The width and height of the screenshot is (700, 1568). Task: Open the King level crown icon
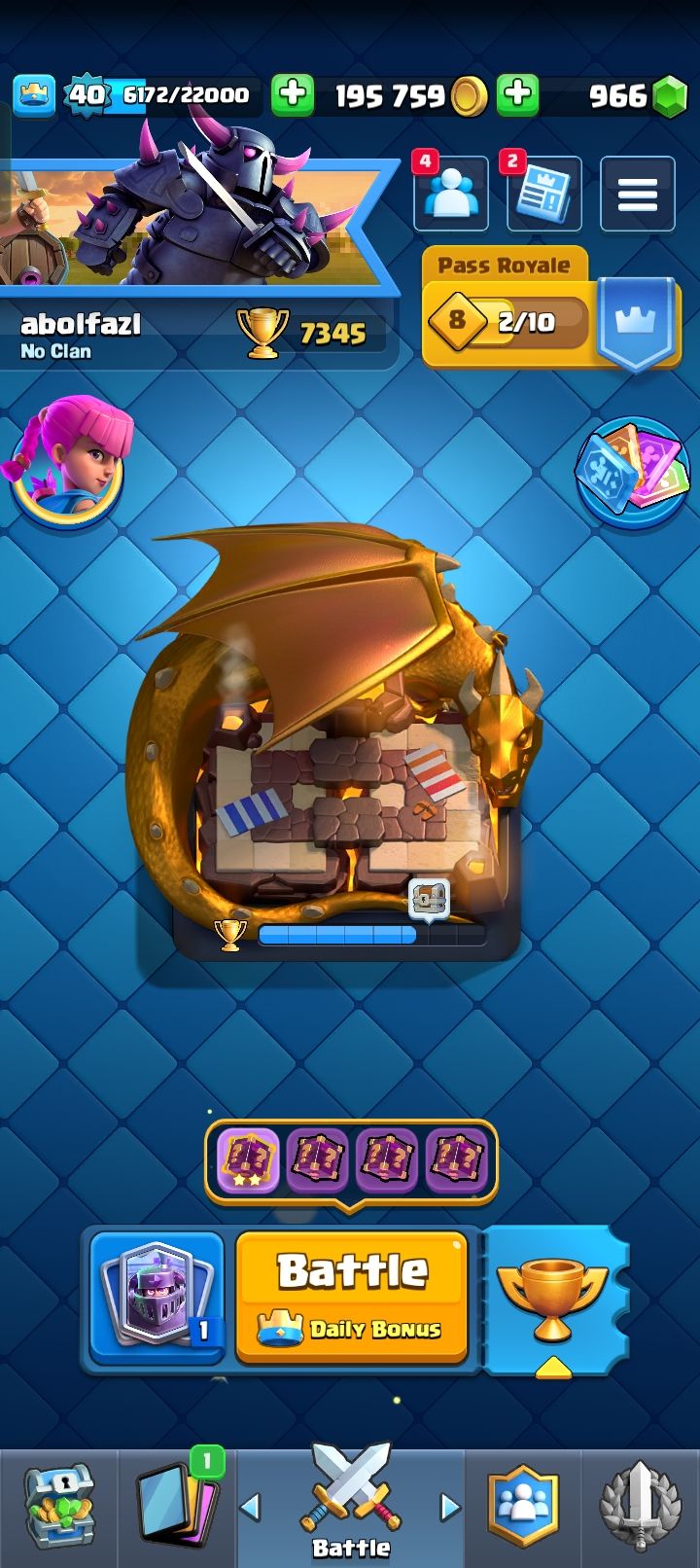34,94
